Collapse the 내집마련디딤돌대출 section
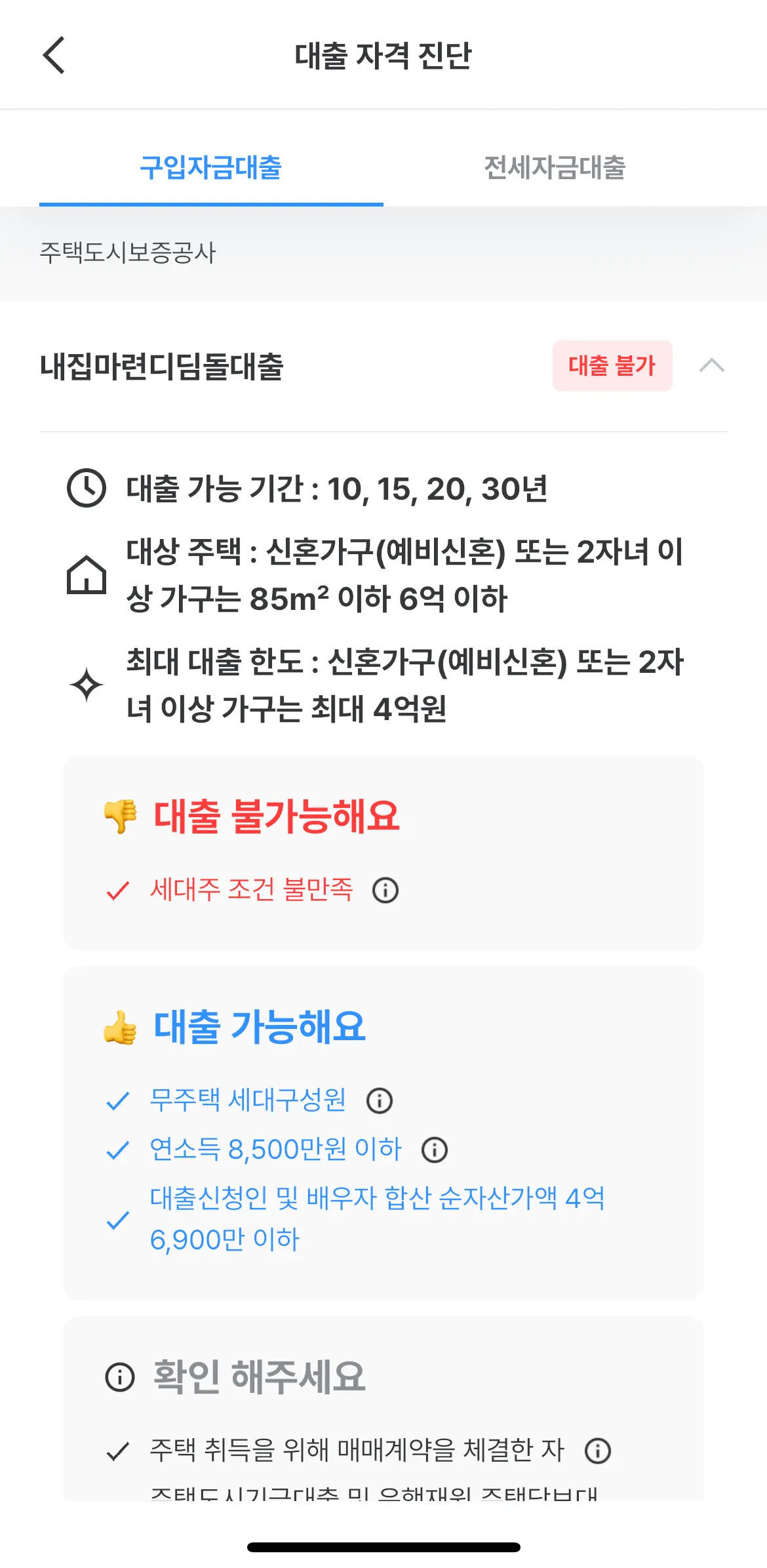 tap(711, 366)
